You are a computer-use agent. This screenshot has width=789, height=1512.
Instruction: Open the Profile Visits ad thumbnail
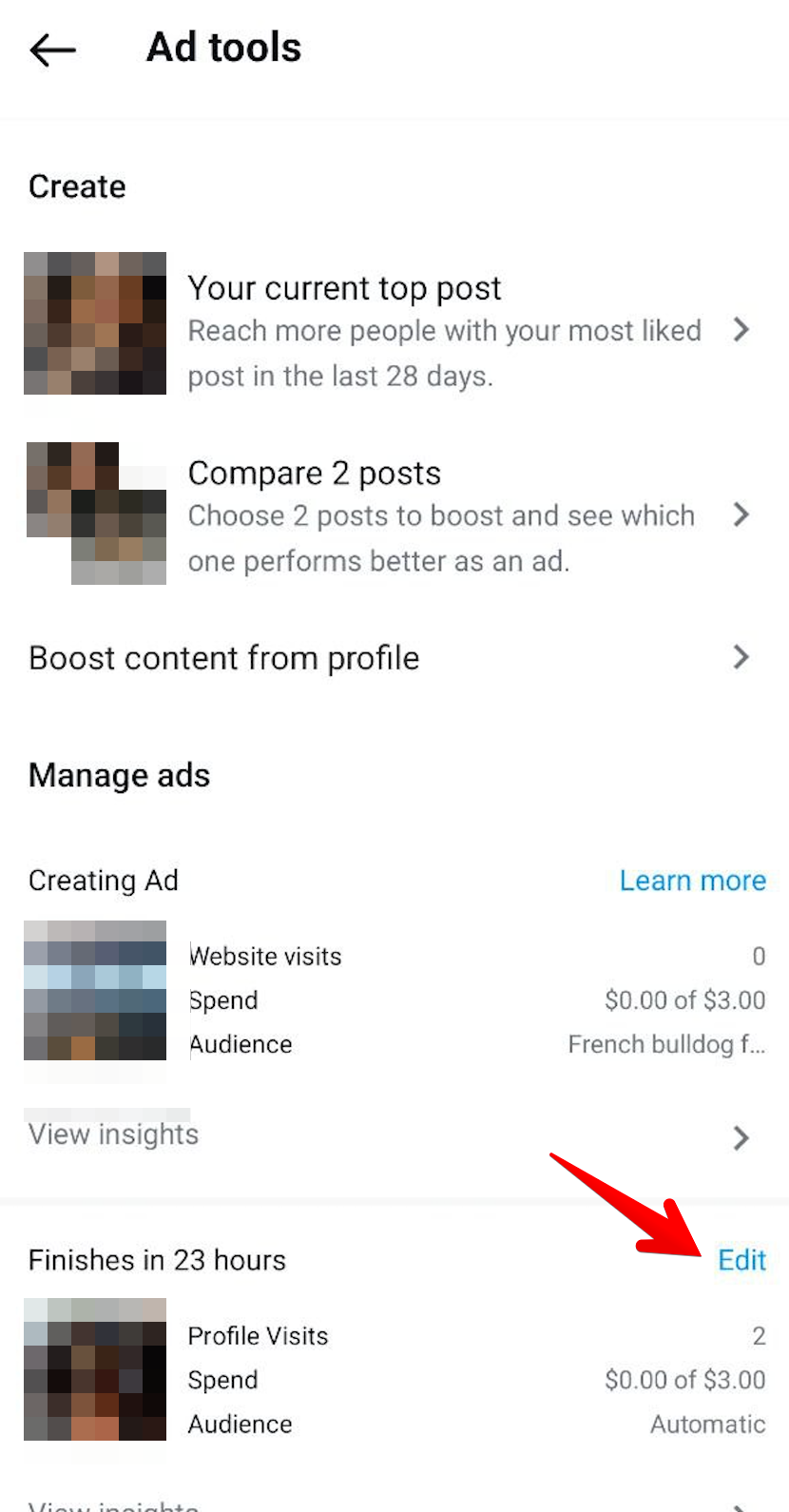point(95,1369)
